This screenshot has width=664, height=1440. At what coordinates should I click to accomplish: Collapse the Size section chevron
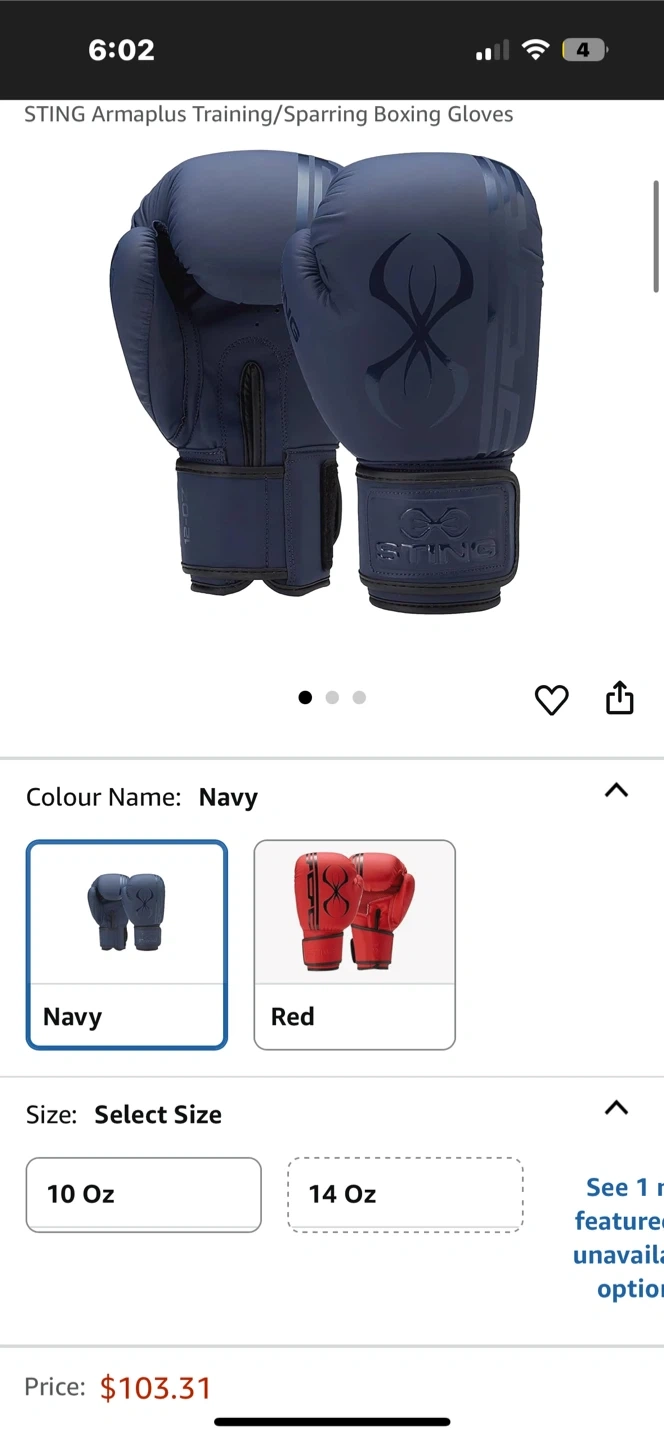[617, 1107]
